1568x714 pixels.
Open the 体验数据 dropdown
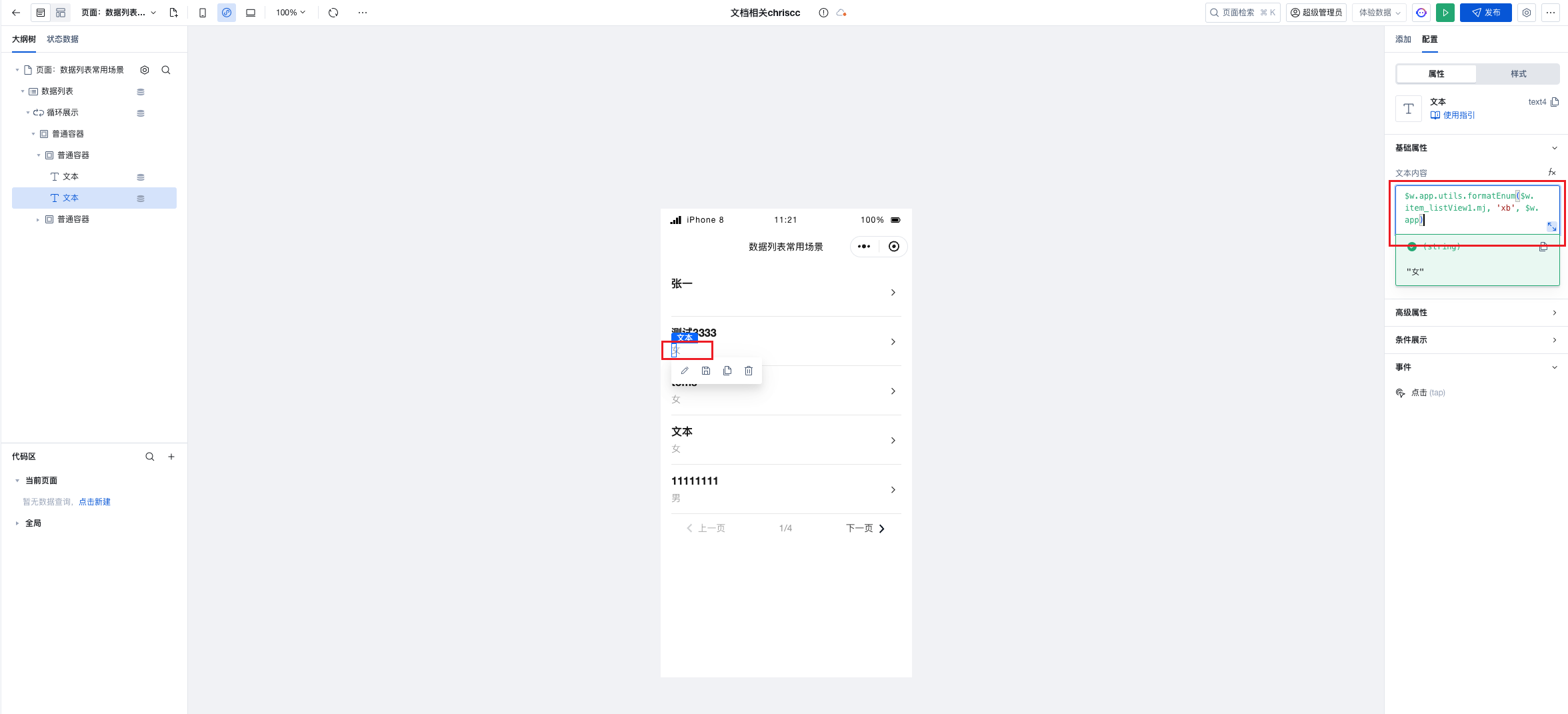tap(1379, 13)
